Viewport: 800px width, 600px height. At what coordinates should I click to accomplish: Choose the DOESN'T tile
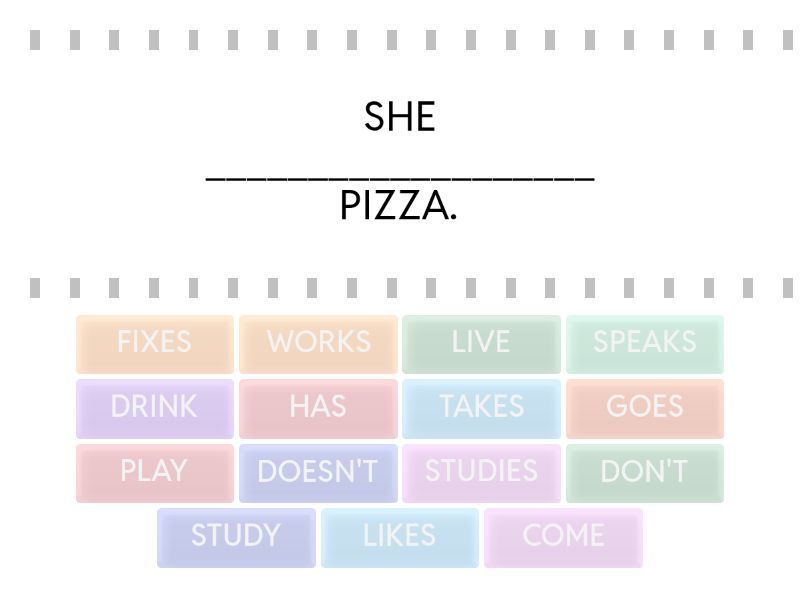(318, 472)
